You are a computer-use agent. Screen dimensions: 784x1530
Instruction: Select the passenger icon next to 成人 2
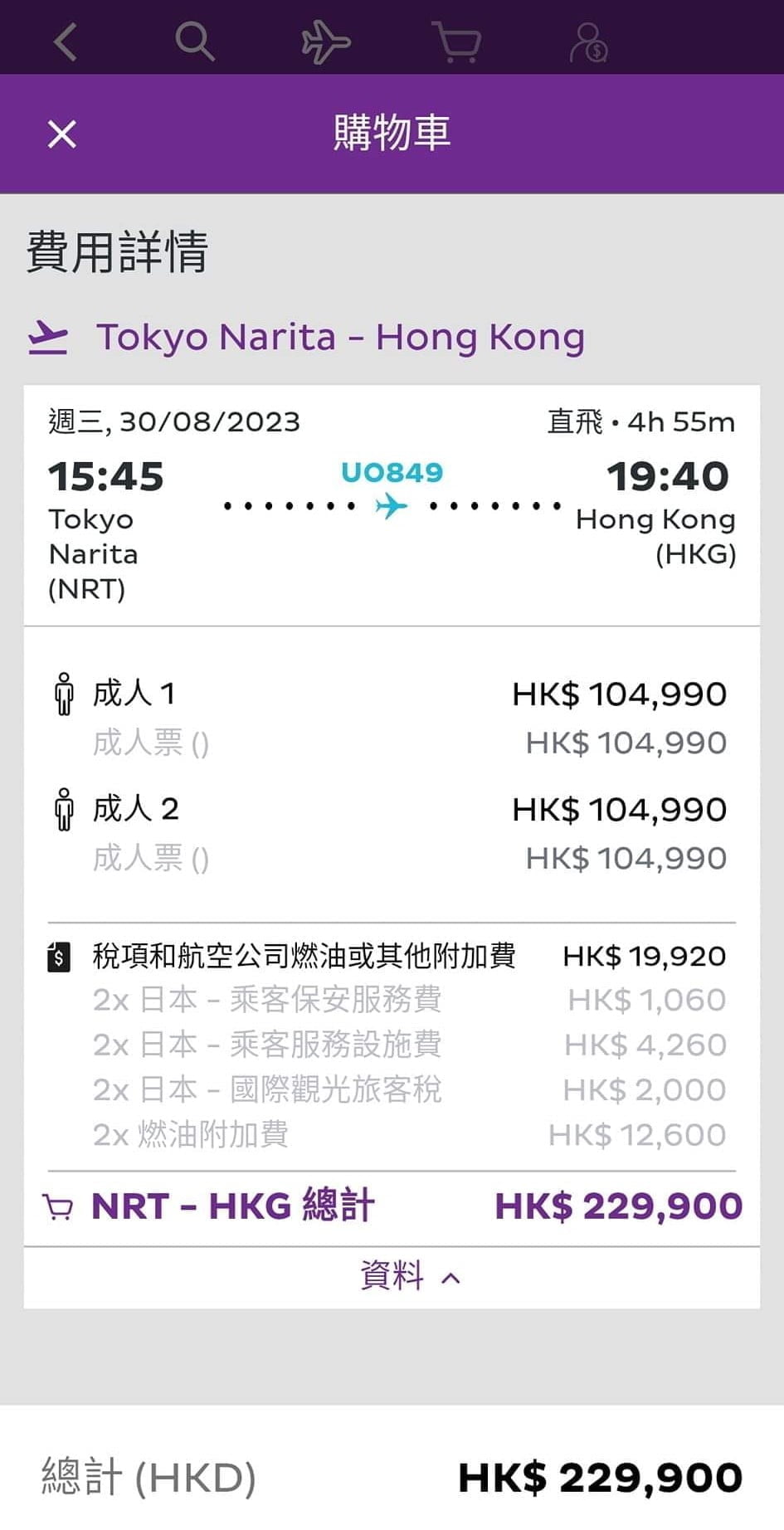(x=64, y=807)
